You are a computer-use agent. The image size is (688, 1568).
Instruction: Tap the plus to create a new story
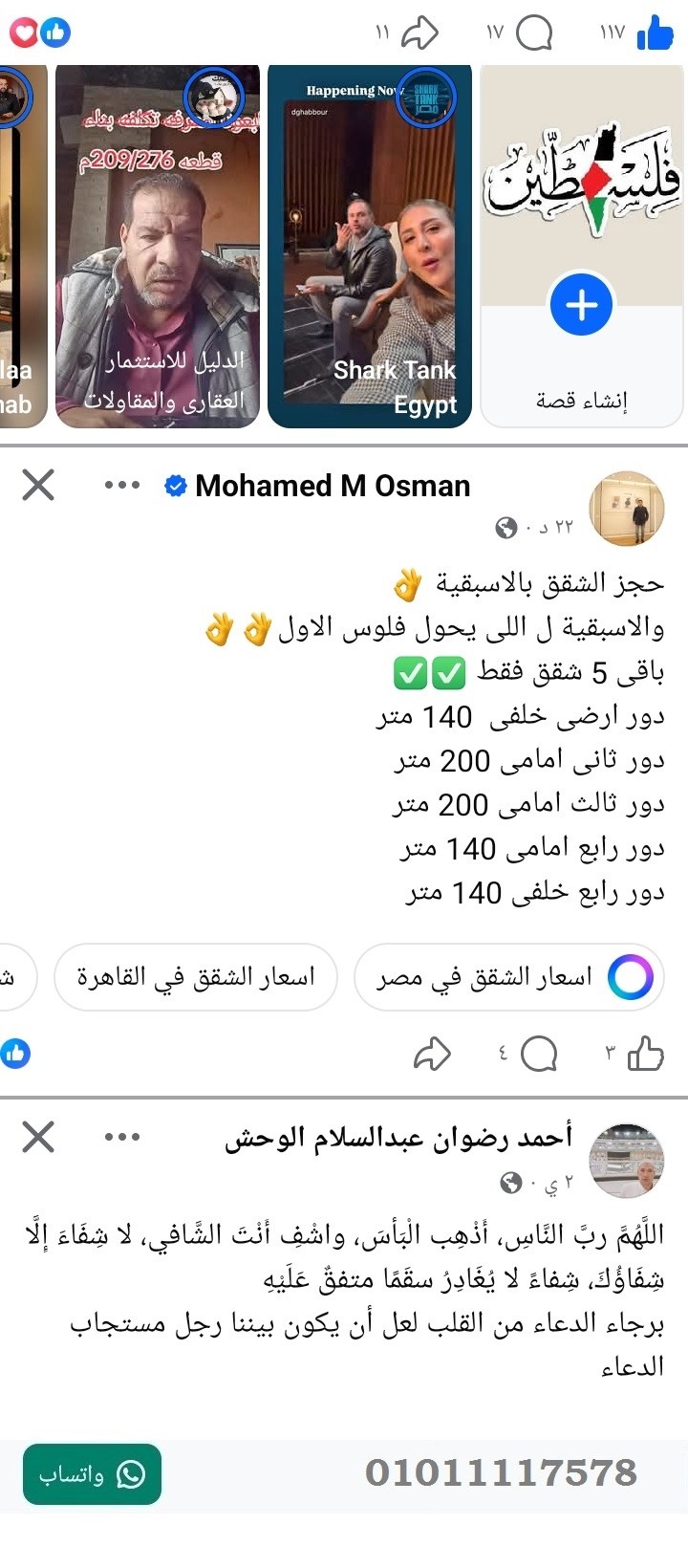pos(581,304)
